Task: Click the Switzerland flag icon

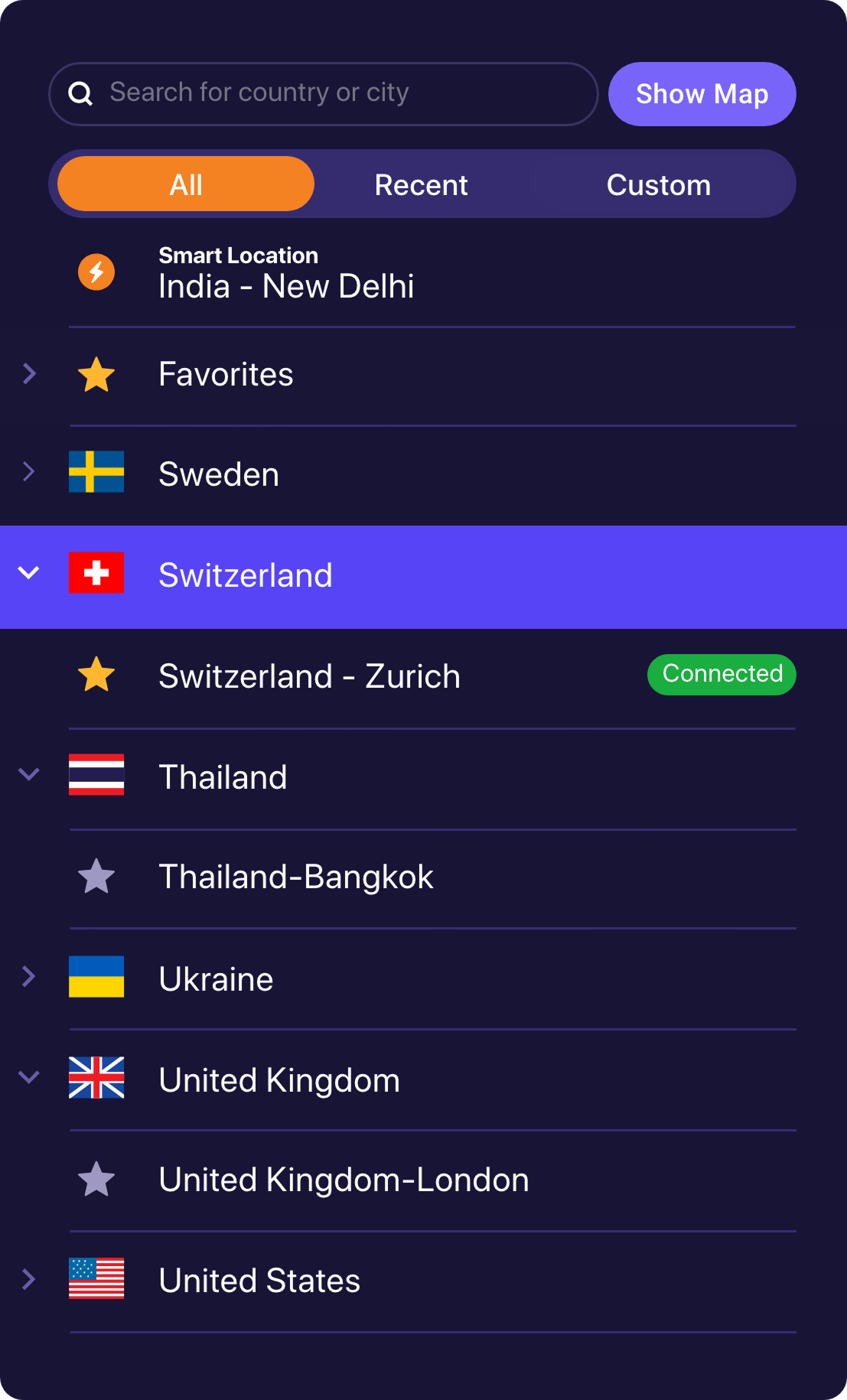Action: [x=96, y=574]
